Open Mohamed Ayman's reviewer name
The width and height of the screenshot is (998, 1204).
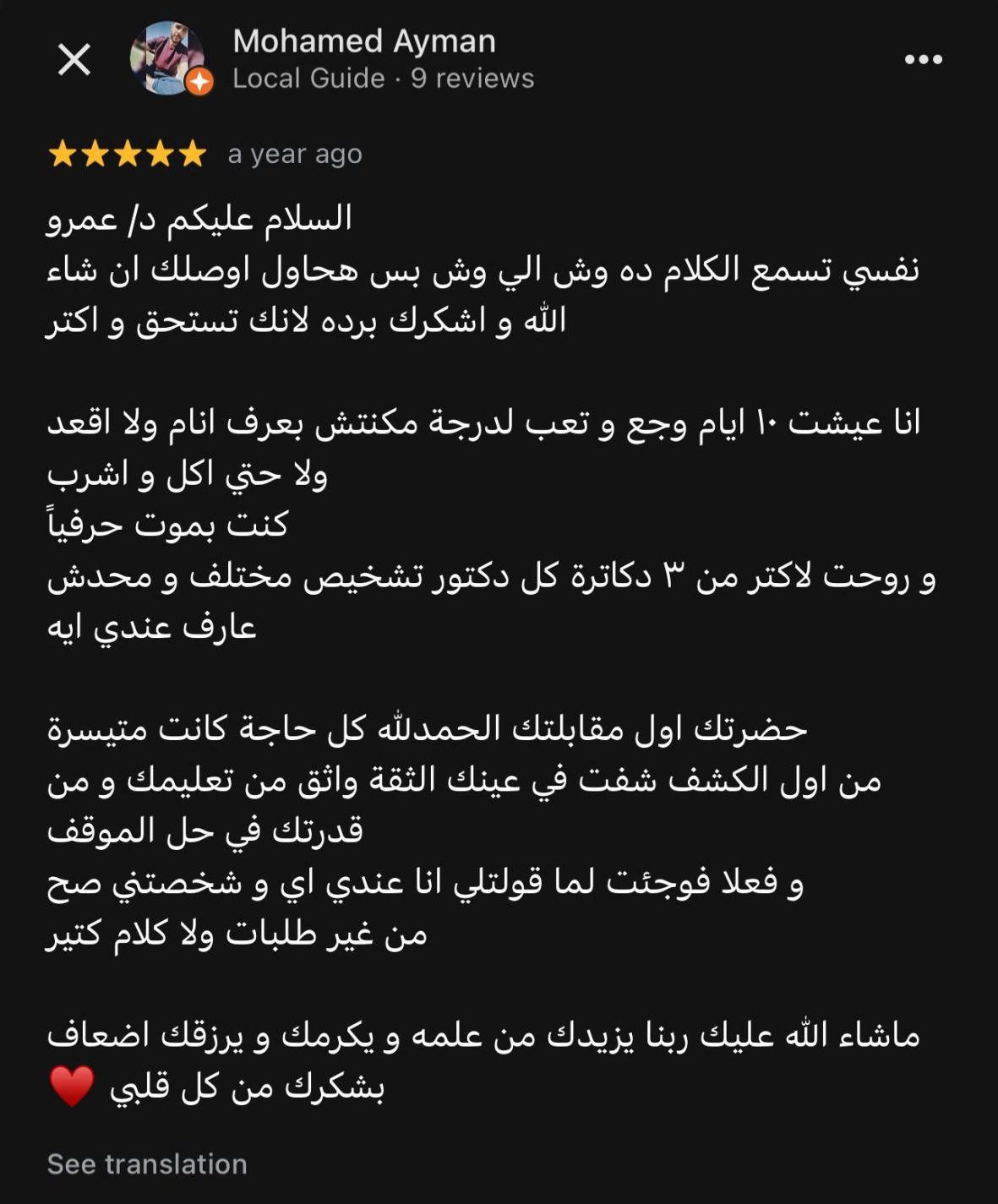coord(363,41)
